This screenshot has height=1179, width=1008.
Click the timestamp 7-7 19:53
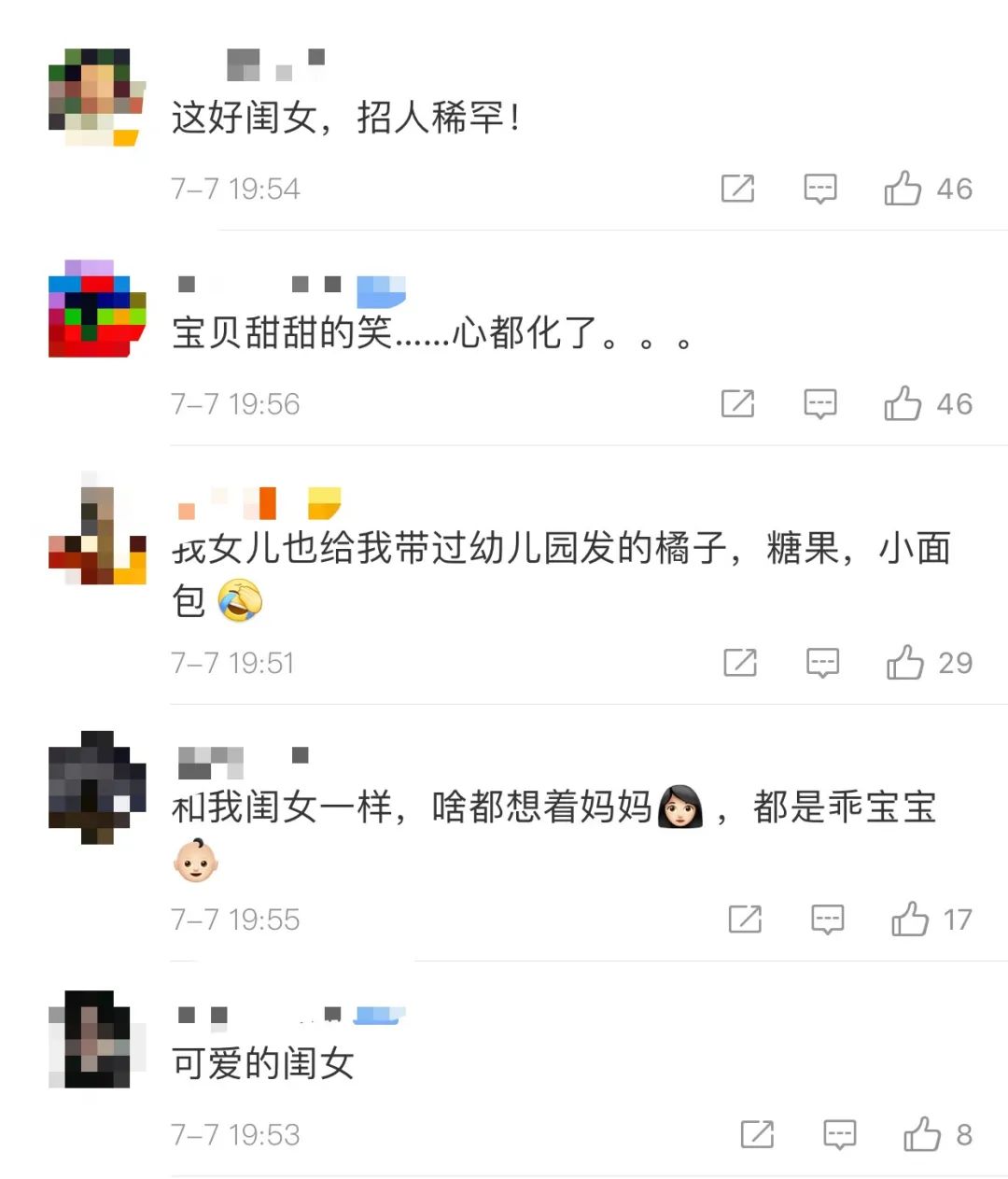coord(234,1135)
